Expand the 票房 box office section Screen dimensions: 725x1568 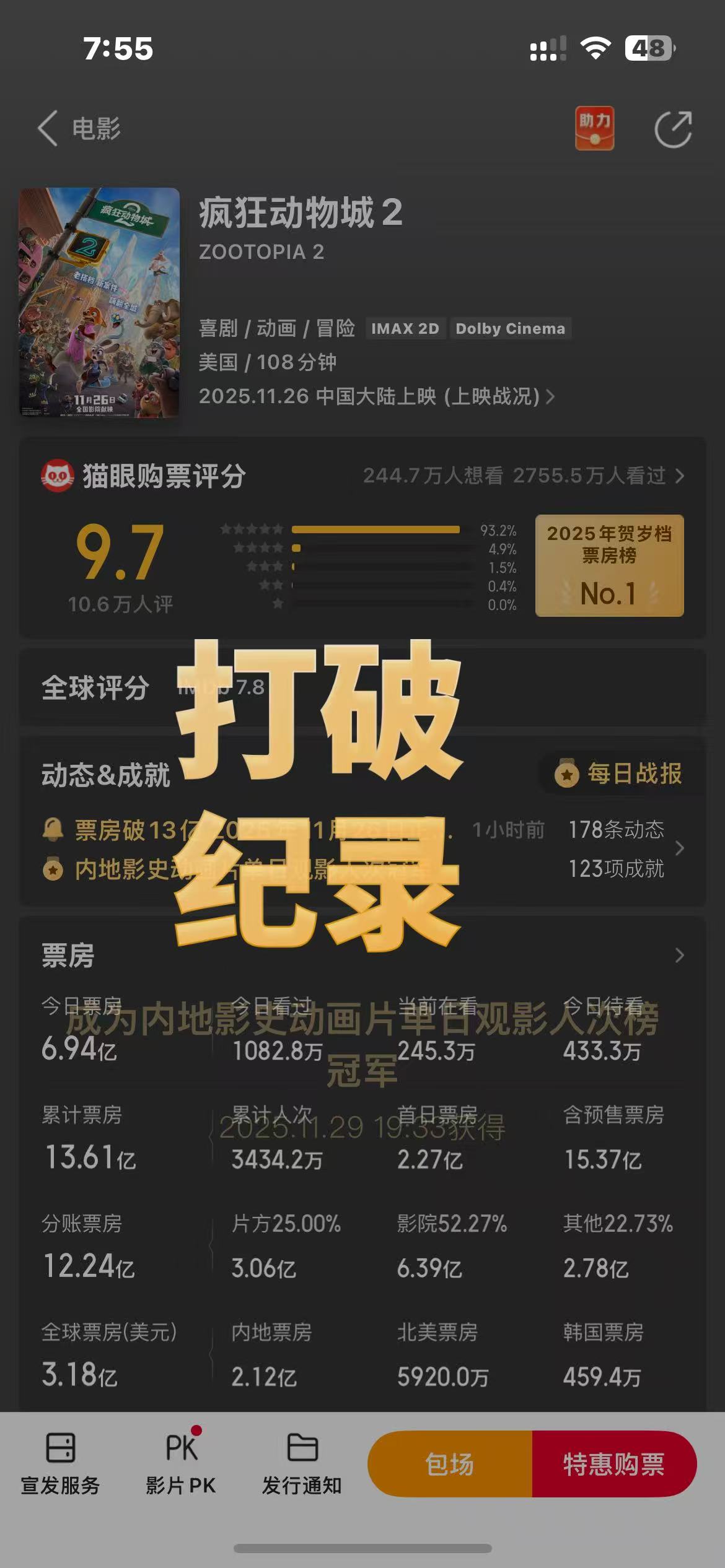[679, 956]
